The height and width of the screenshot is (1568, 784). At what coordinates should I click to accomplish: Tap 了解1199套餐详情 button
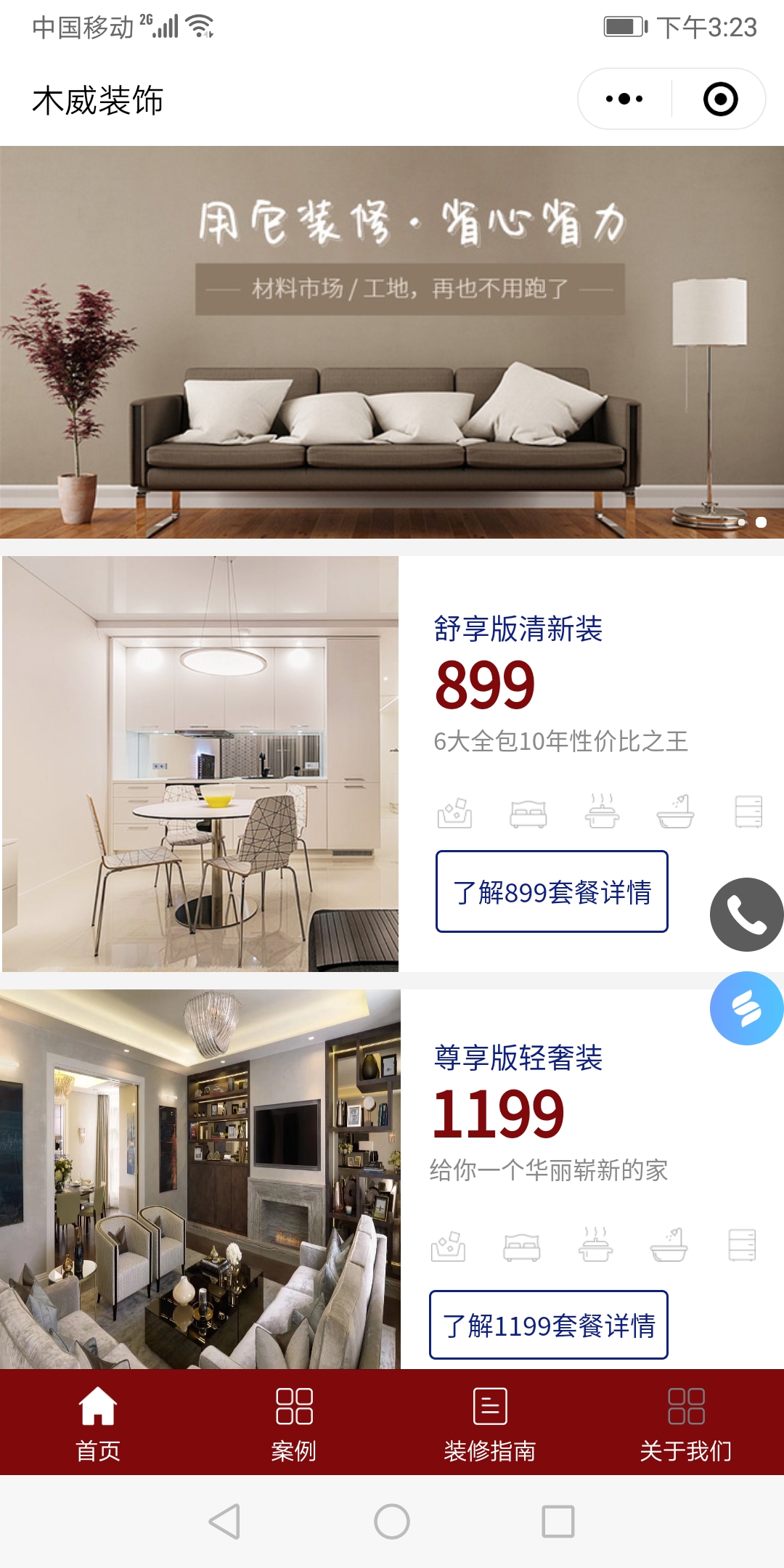point(549,1325)
